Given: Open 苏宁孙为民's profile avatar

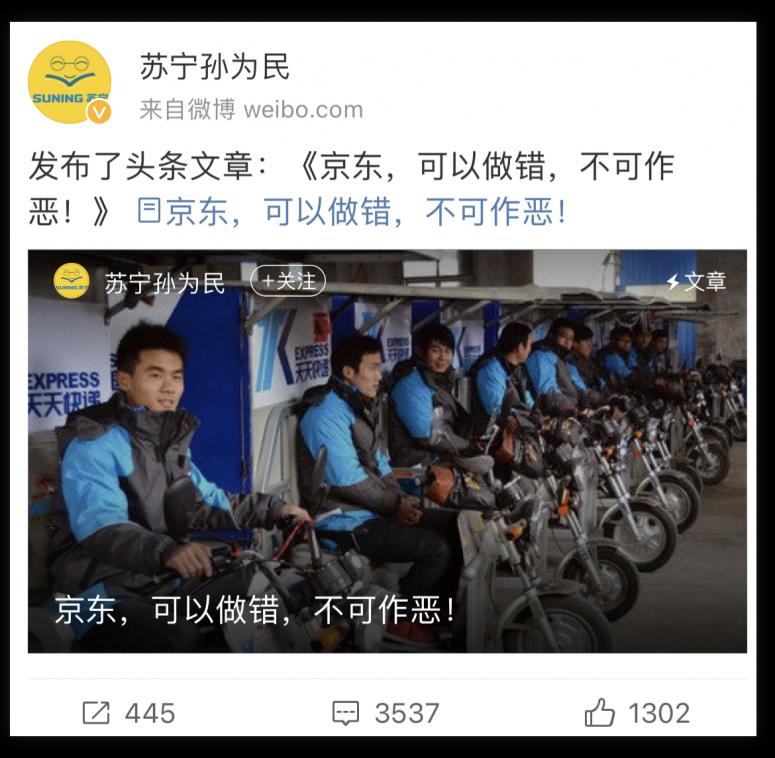Looking at the screenshot, I should [x=69, y=82].
